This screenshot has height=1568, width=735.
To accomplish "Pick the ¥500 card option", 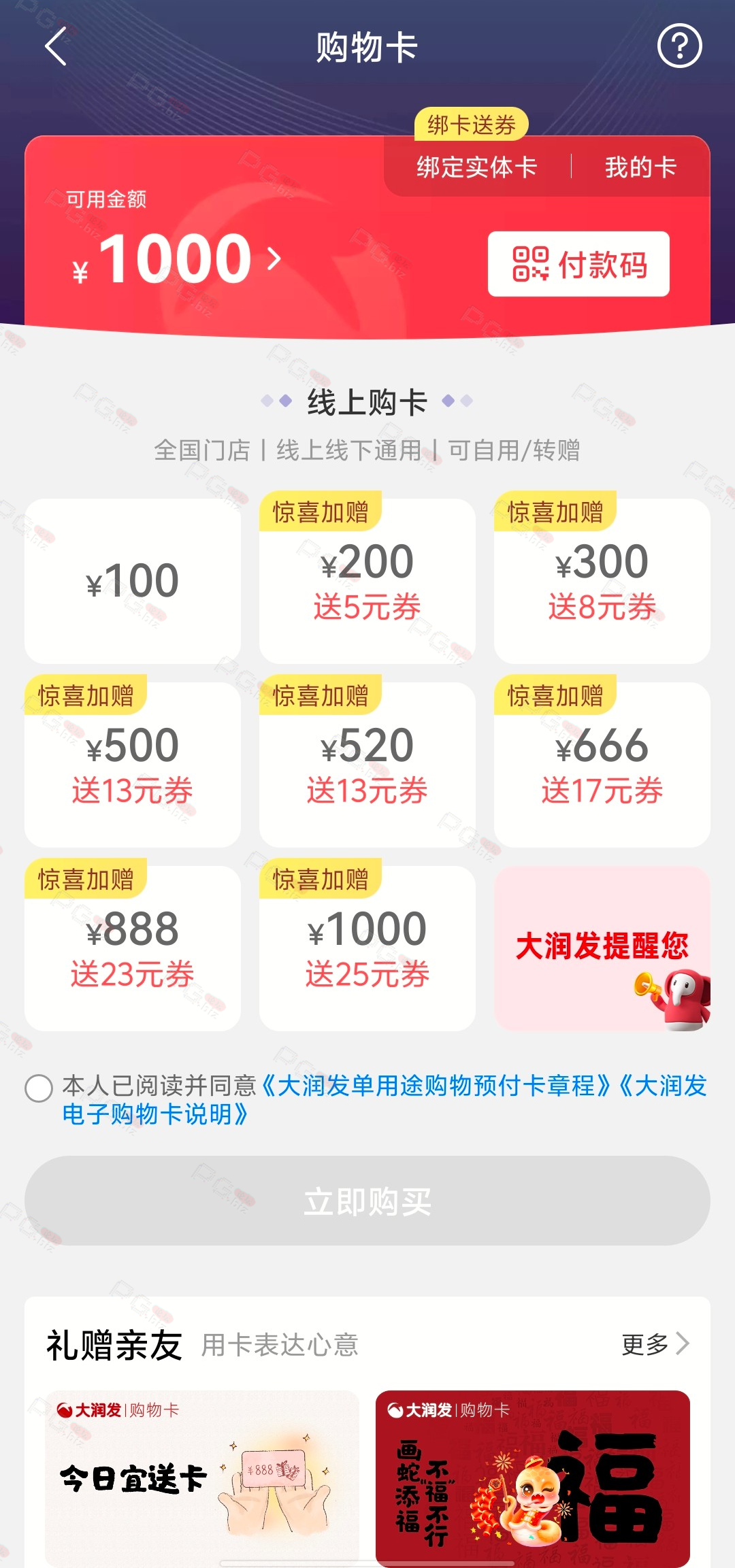I will coord(133,765).
